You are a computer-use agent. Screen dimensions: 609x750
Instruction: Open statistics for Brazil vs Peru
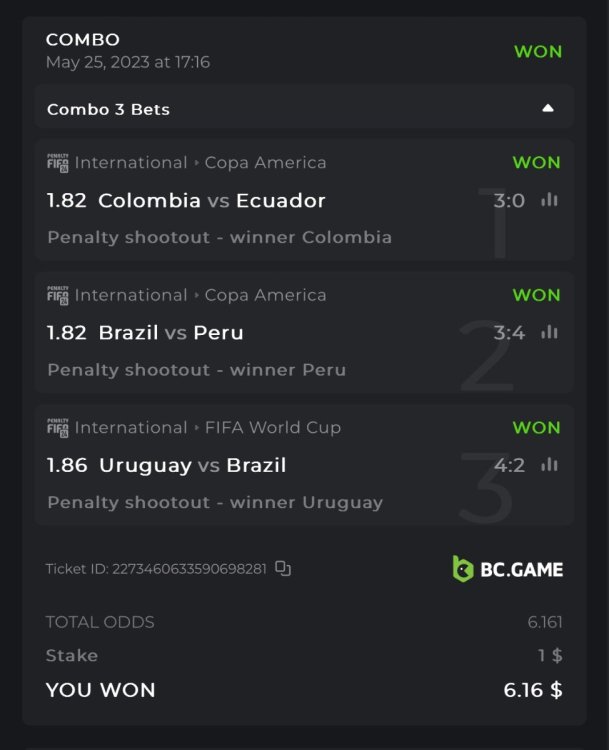click(x=549, y=332)
